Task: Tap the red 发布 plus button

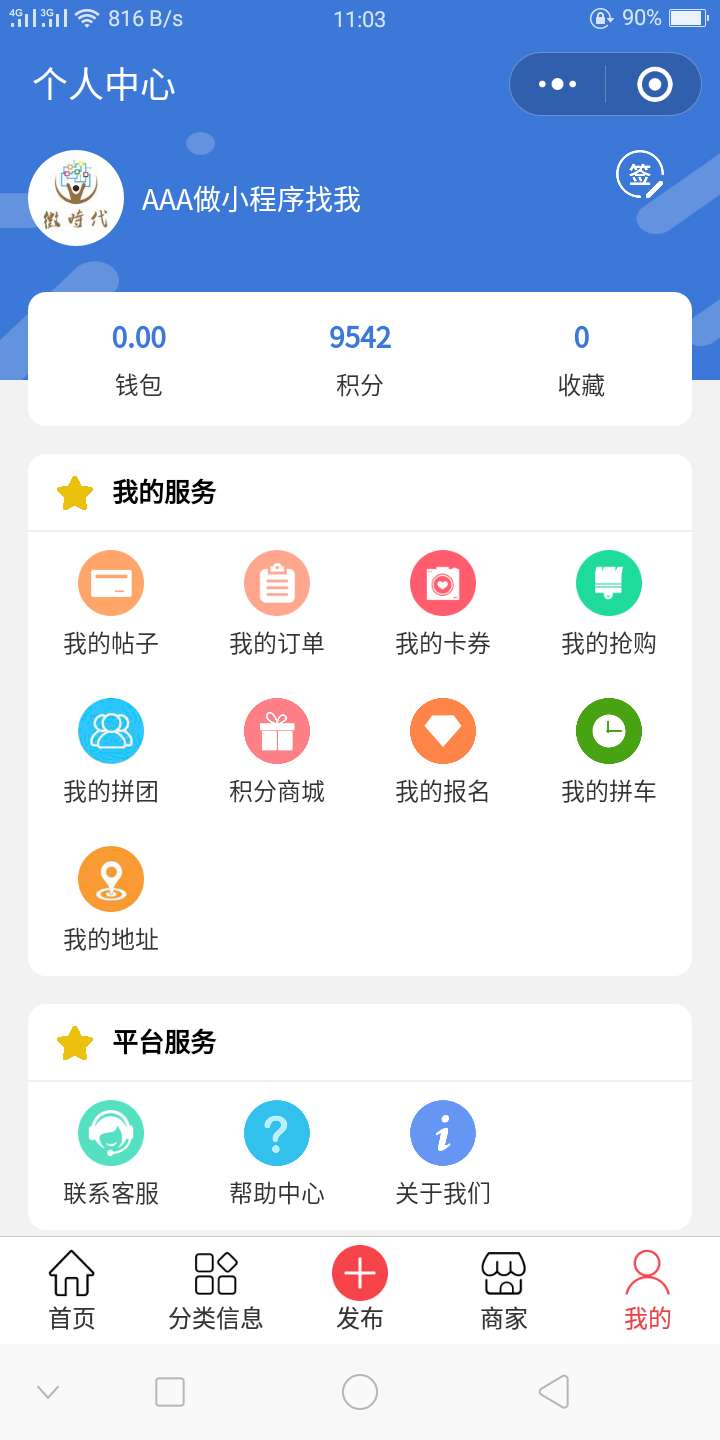Action: (x=360, y=1273)
